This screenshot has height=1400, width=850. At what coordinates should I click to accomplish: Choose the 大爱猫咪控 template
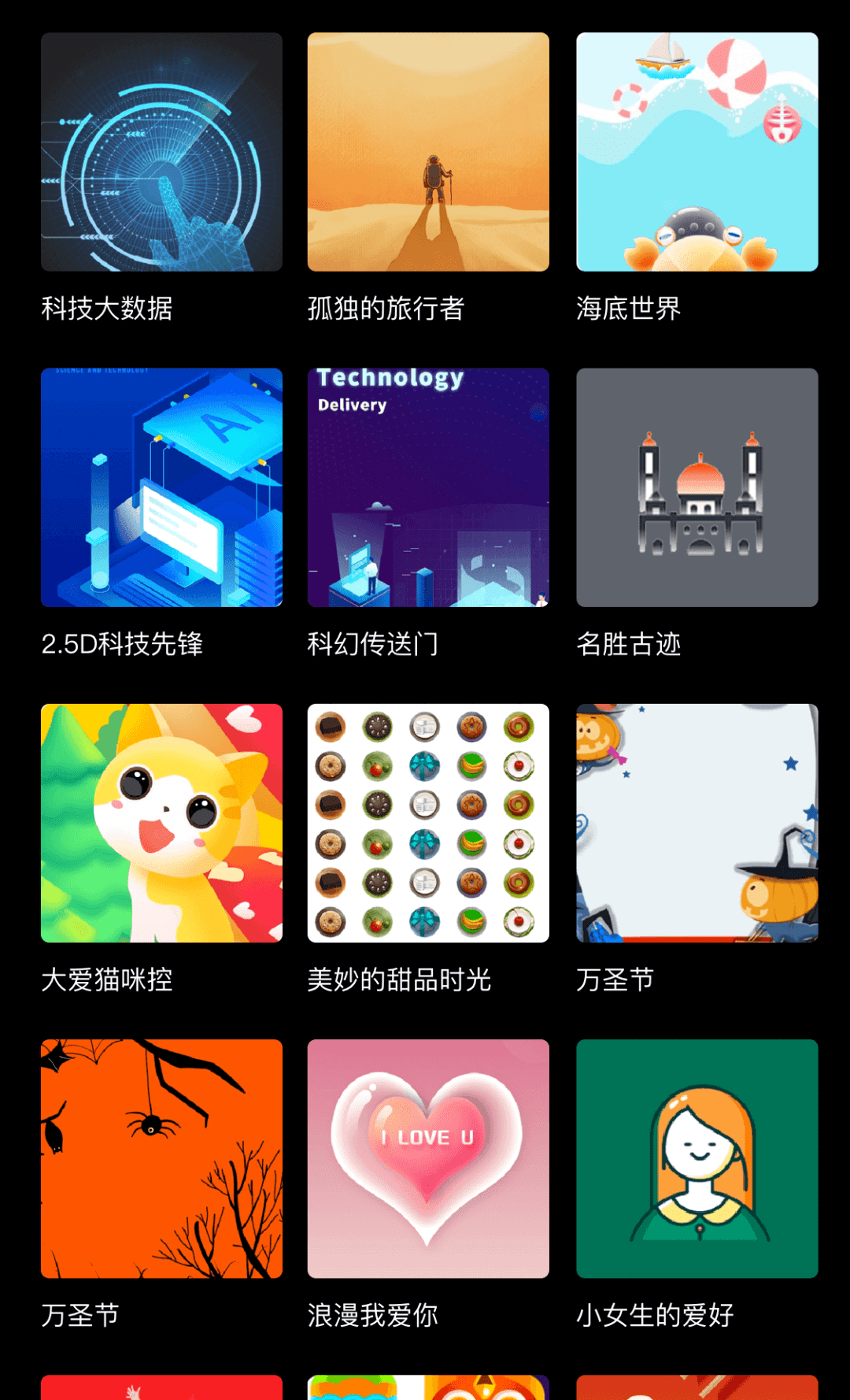coord(161,823)
